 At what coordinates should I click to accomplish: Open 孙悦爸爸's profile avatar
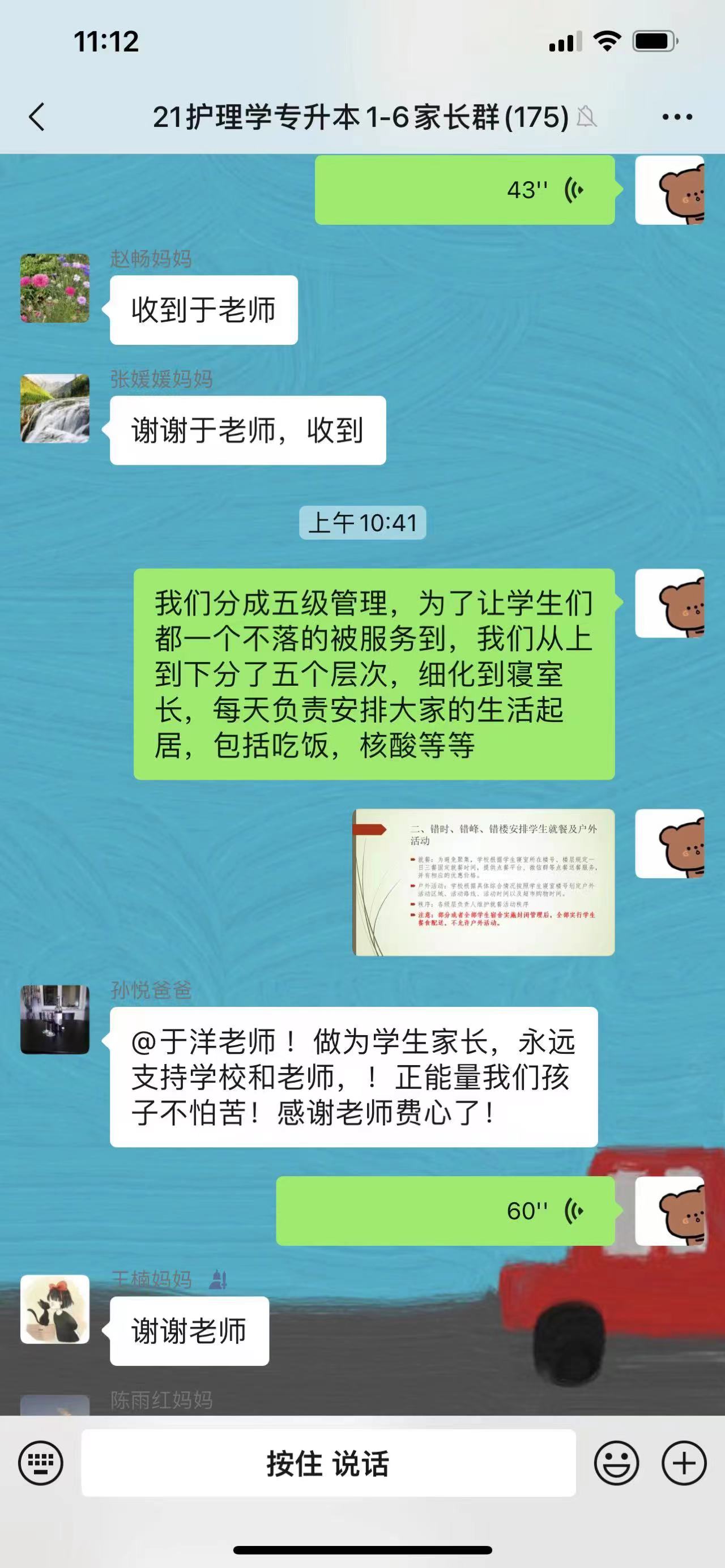click(x=55, y=1019)
